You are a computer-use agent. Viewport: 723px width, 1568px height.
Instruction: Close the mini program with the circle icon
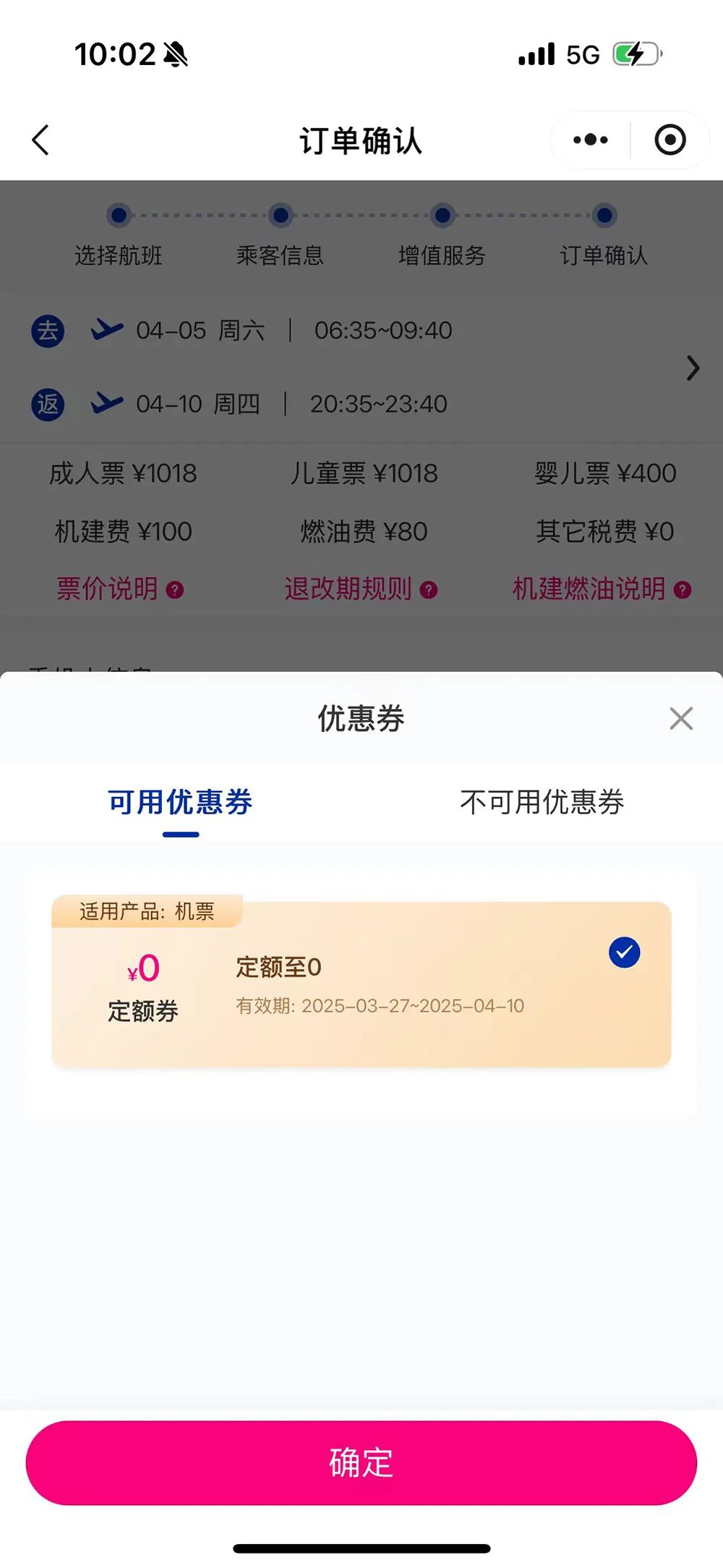(x=669, y=140)
